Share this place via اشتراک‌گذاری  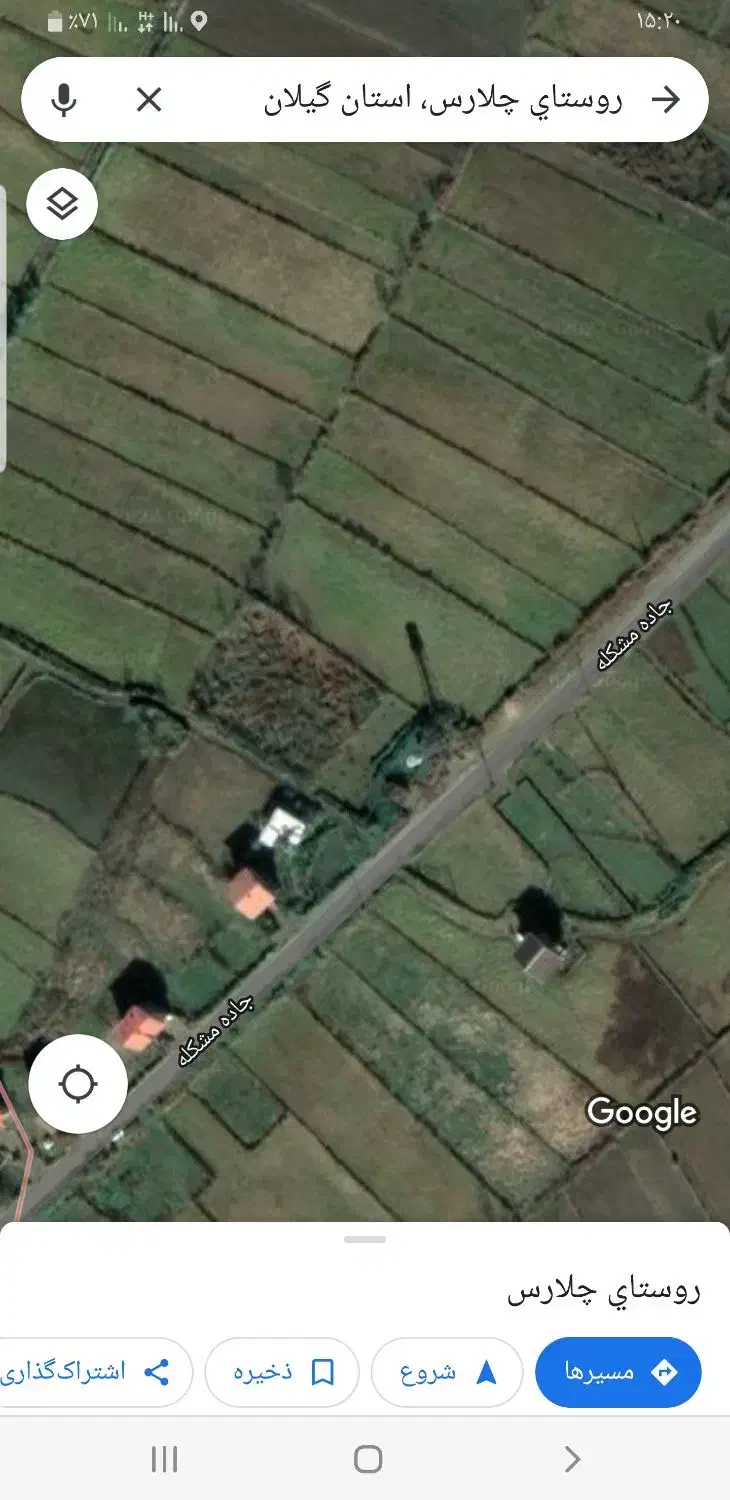click(95, 1372)
